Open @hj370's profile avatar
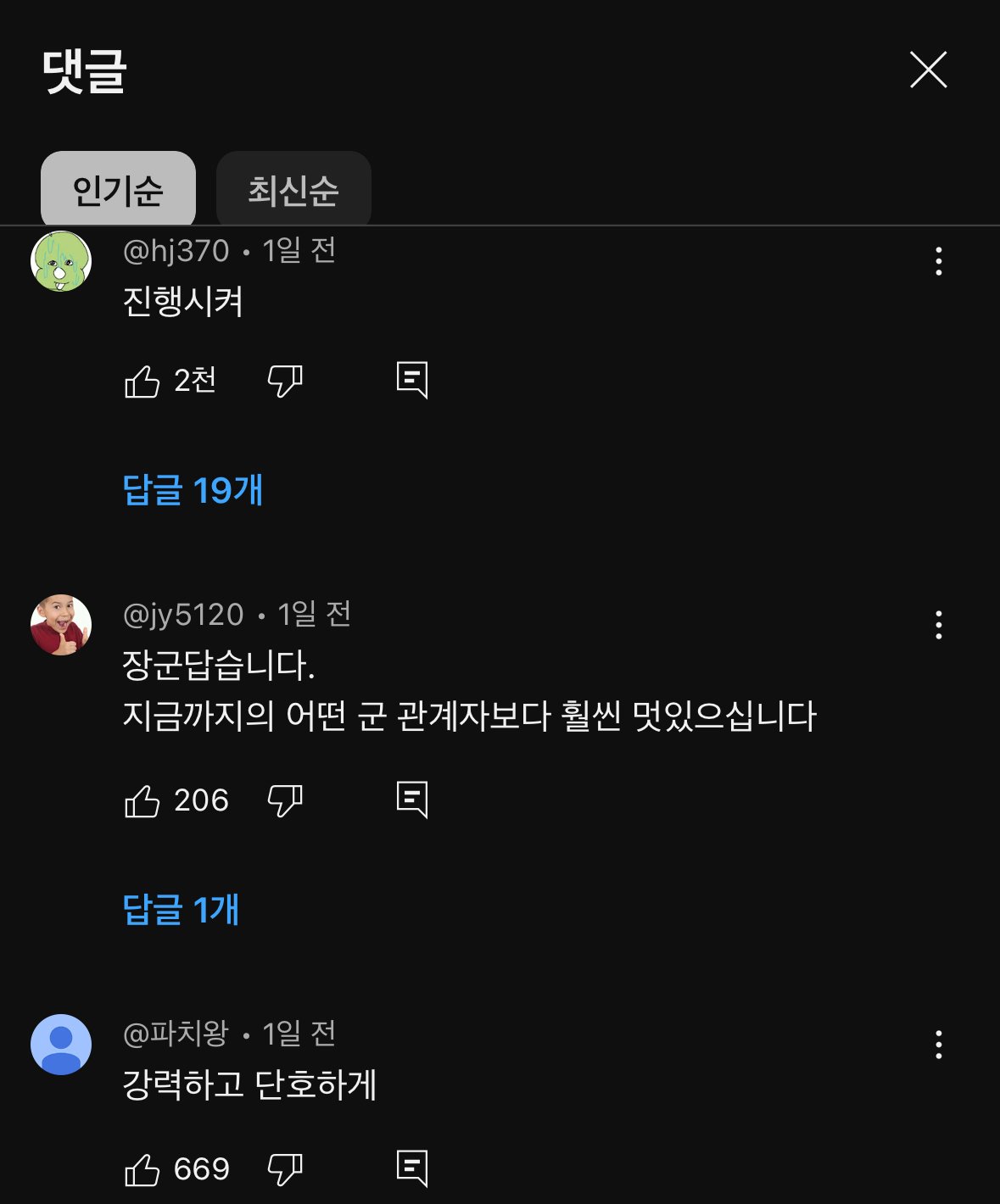1000x1204 pixels. point(61,261)
